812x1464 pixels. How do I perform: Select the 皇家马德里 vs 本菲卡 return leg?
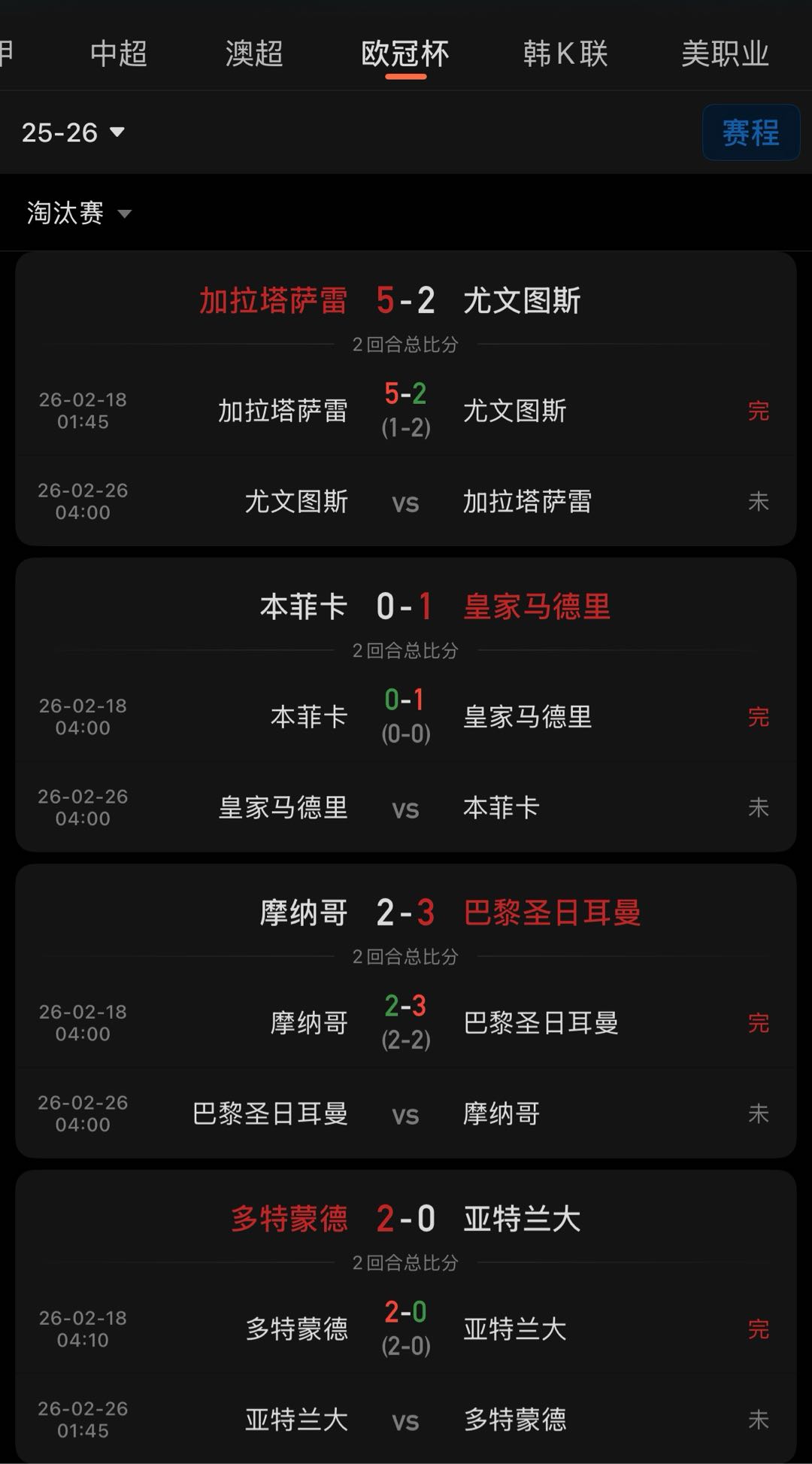pyautogui.click(x=406, y=806)
